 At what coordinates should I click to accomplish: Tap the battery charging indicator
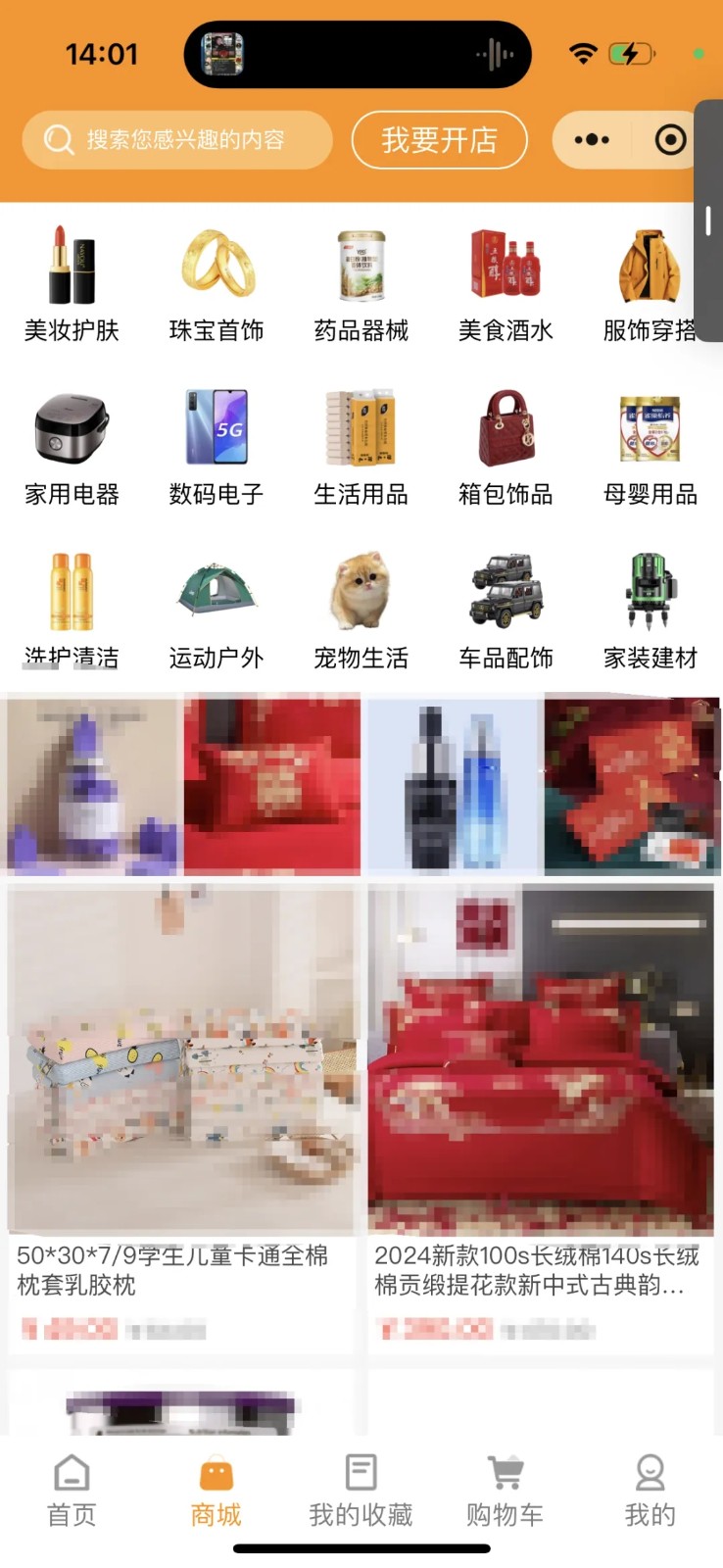point(632,54)
